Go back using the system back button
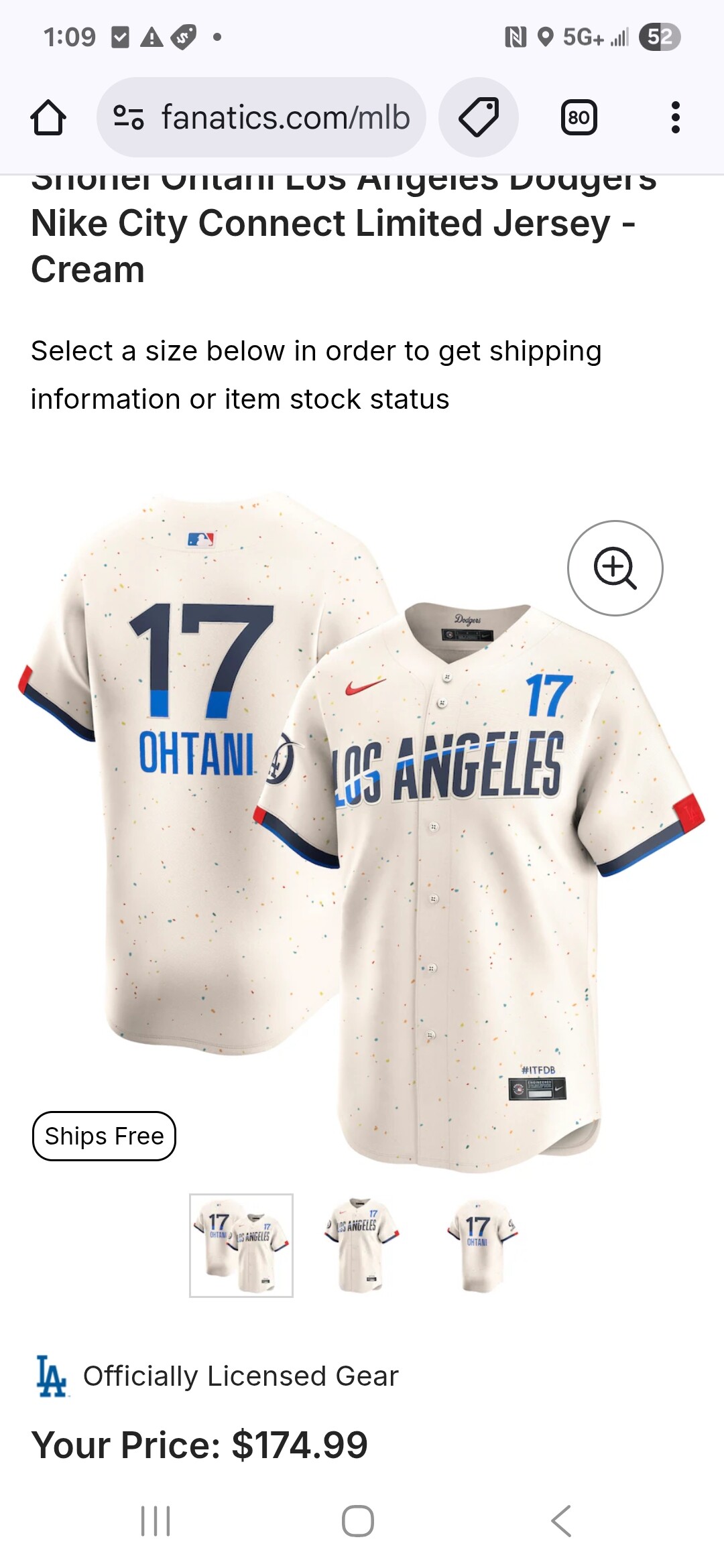The width and height of the screenshot is (724, 1568). click(x=561, y=1520)
